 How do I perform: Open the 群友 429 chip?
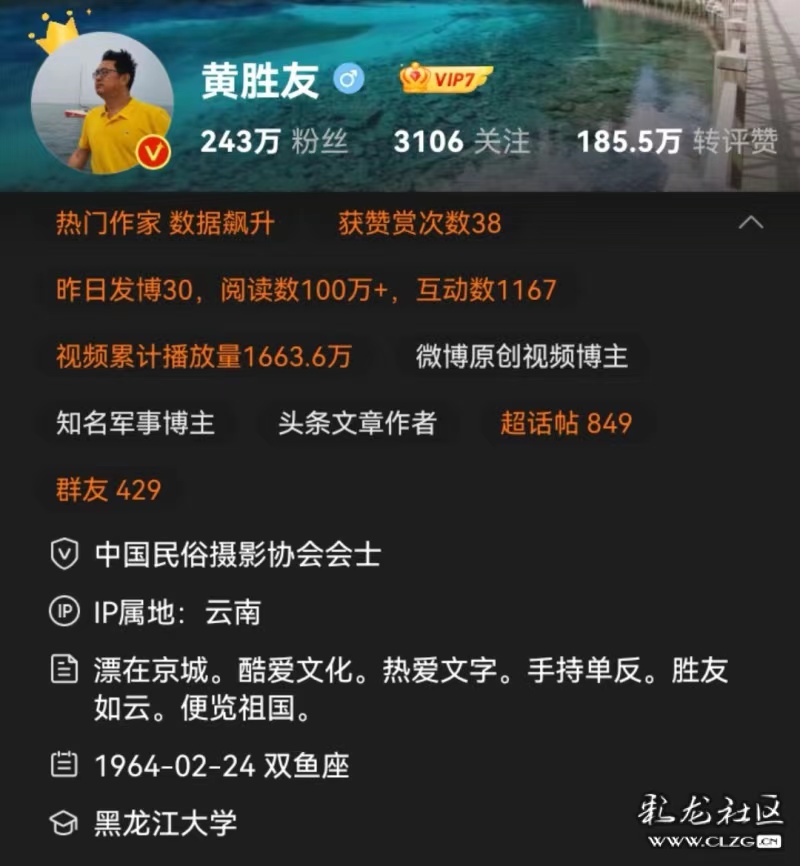point(109,490)
